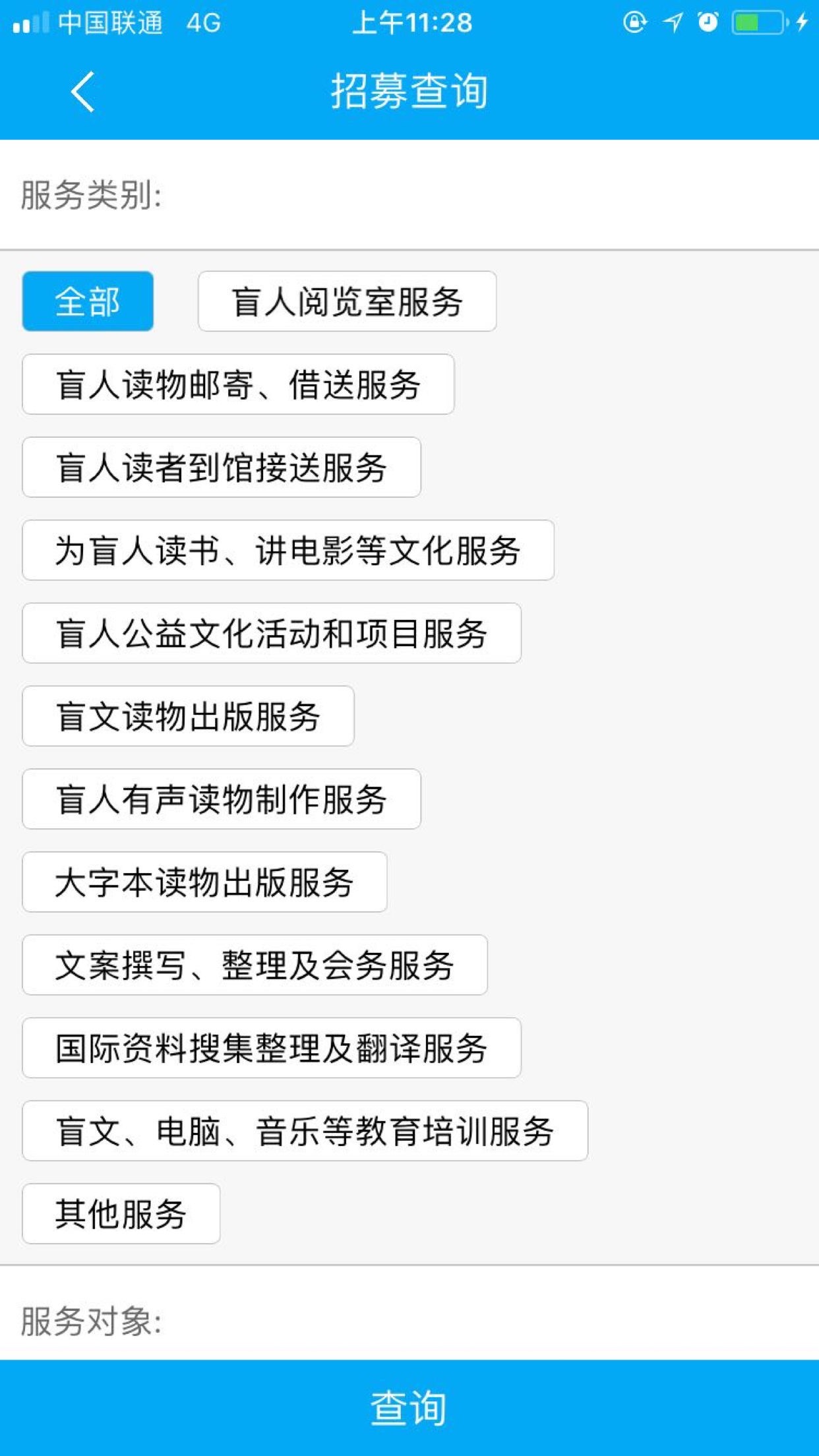Tap the charging bolt icon
This screenshot has height=1456, width=819.
[x=800, y=21]
